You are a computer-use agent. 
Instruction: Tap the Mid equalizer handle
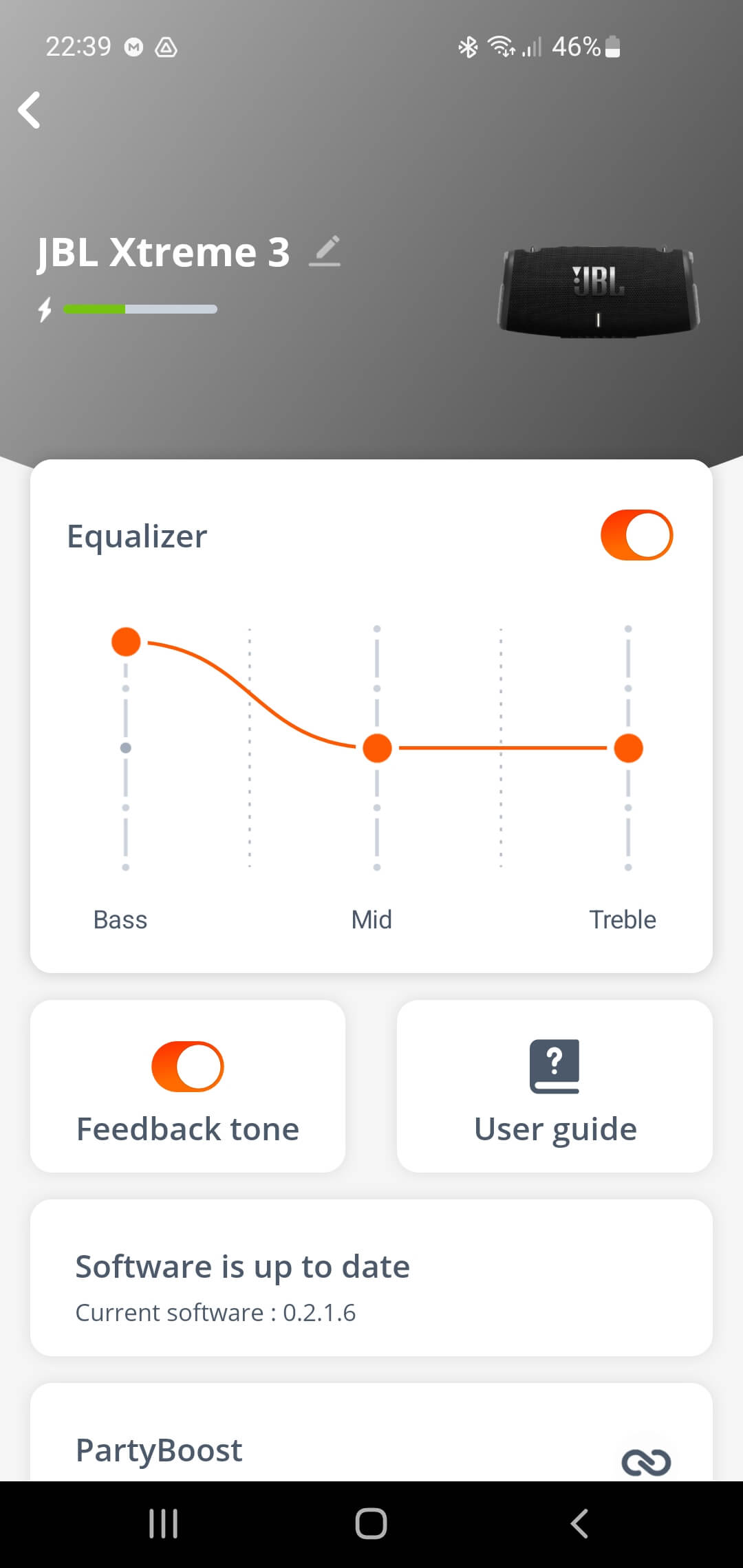pyautogui.click(x=377, y=748)
